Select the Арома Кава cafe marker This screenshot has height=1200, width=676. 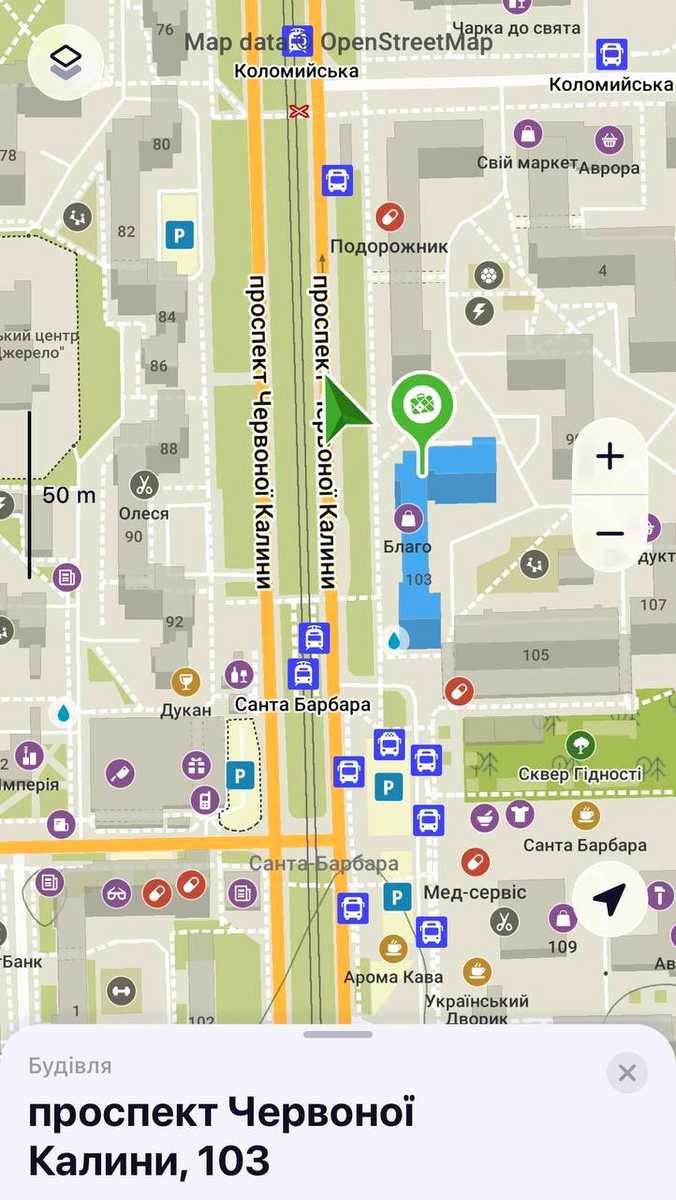393,945
